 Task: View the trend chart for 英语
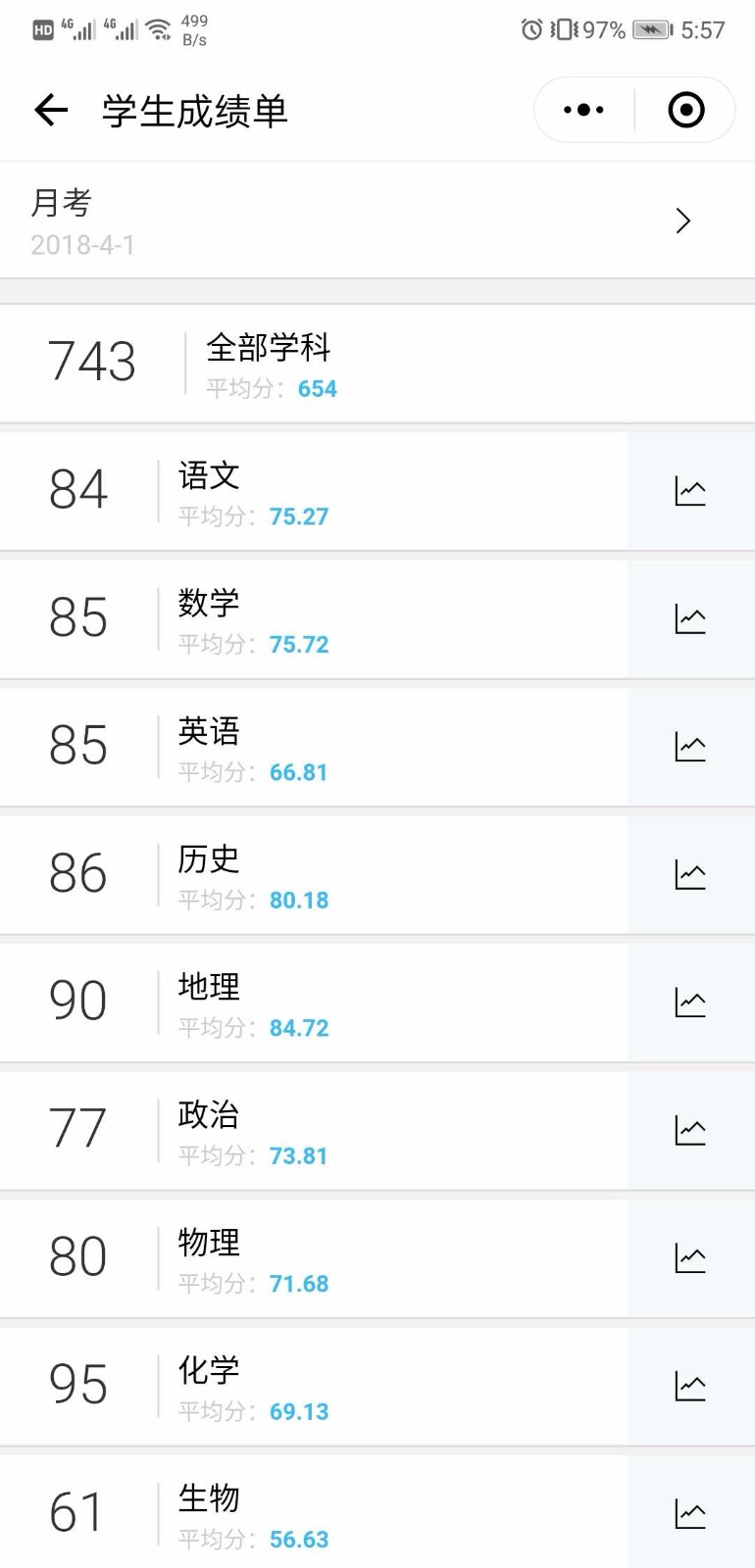point(690,747)
